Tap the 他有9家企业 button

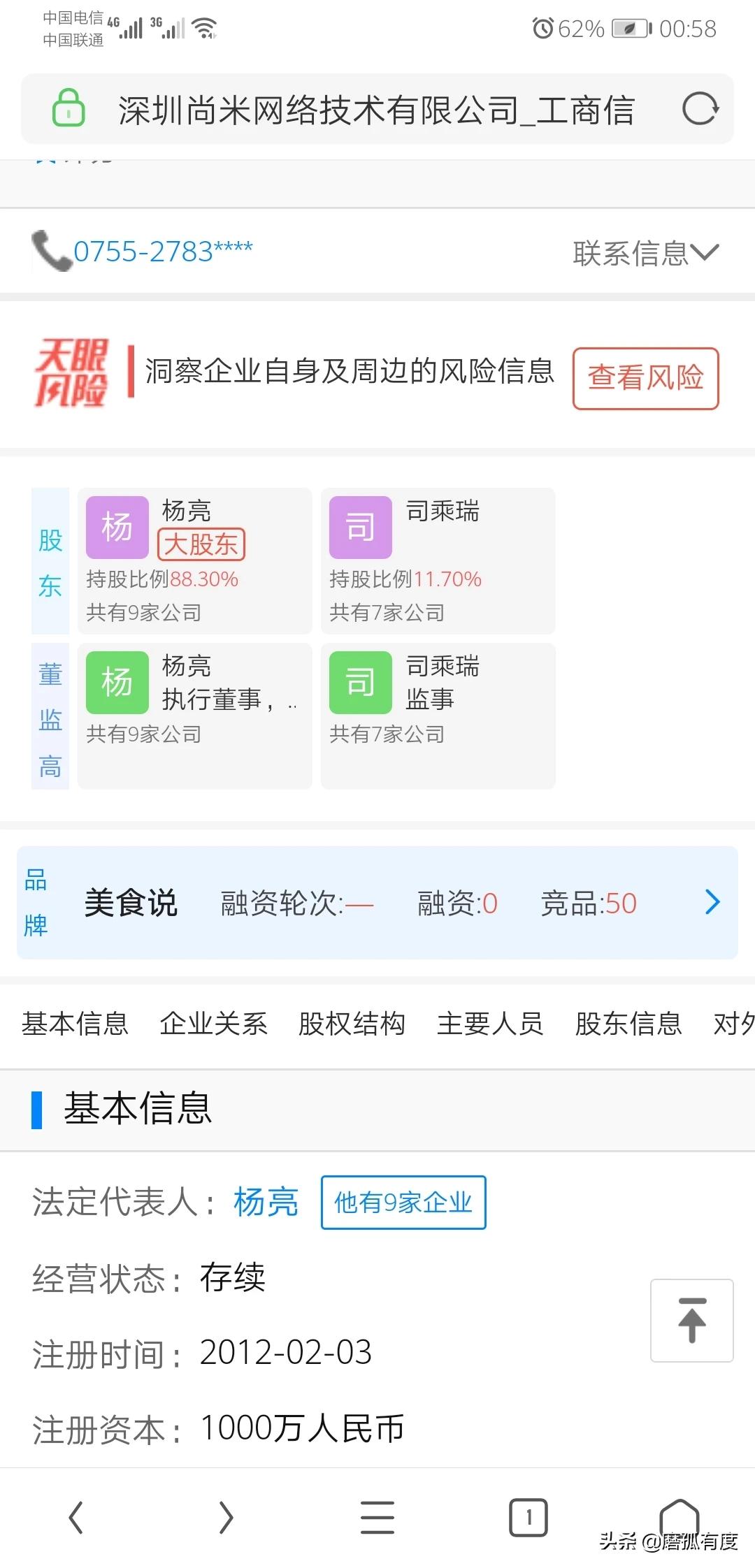(x=403, y=1203)
